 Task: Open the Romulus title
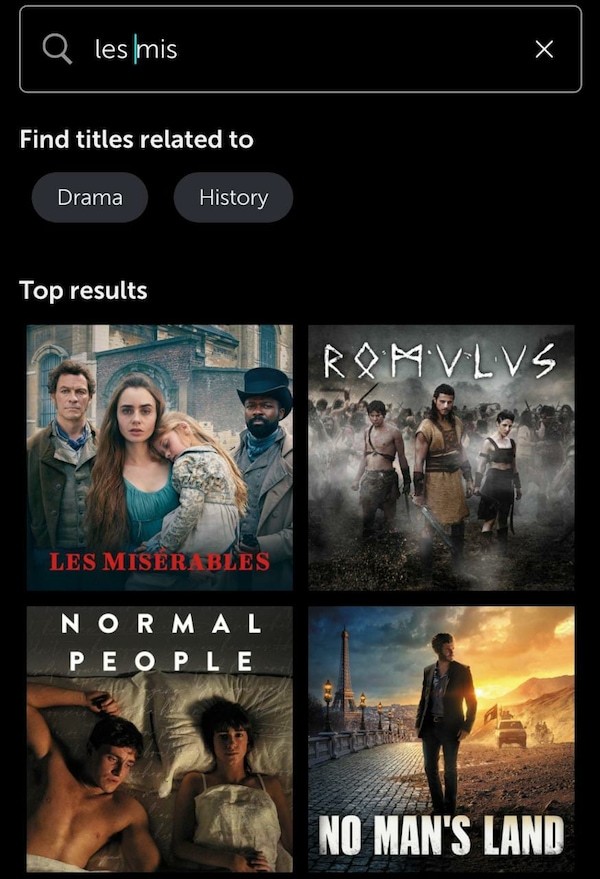click(441, 457)
